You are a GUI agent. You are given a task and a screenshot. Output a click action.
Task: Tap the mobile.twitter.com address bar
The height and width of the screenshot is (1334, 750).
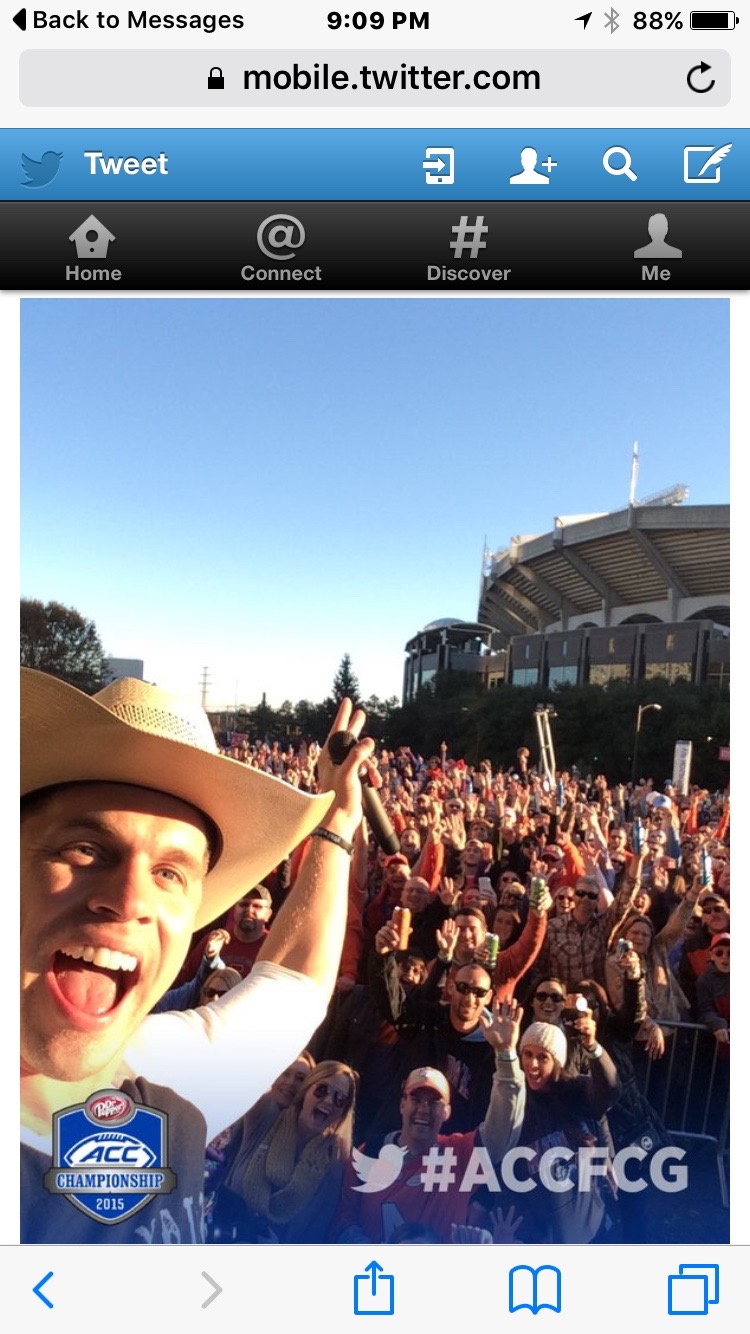pyautogui.click(x=374, y=78)
